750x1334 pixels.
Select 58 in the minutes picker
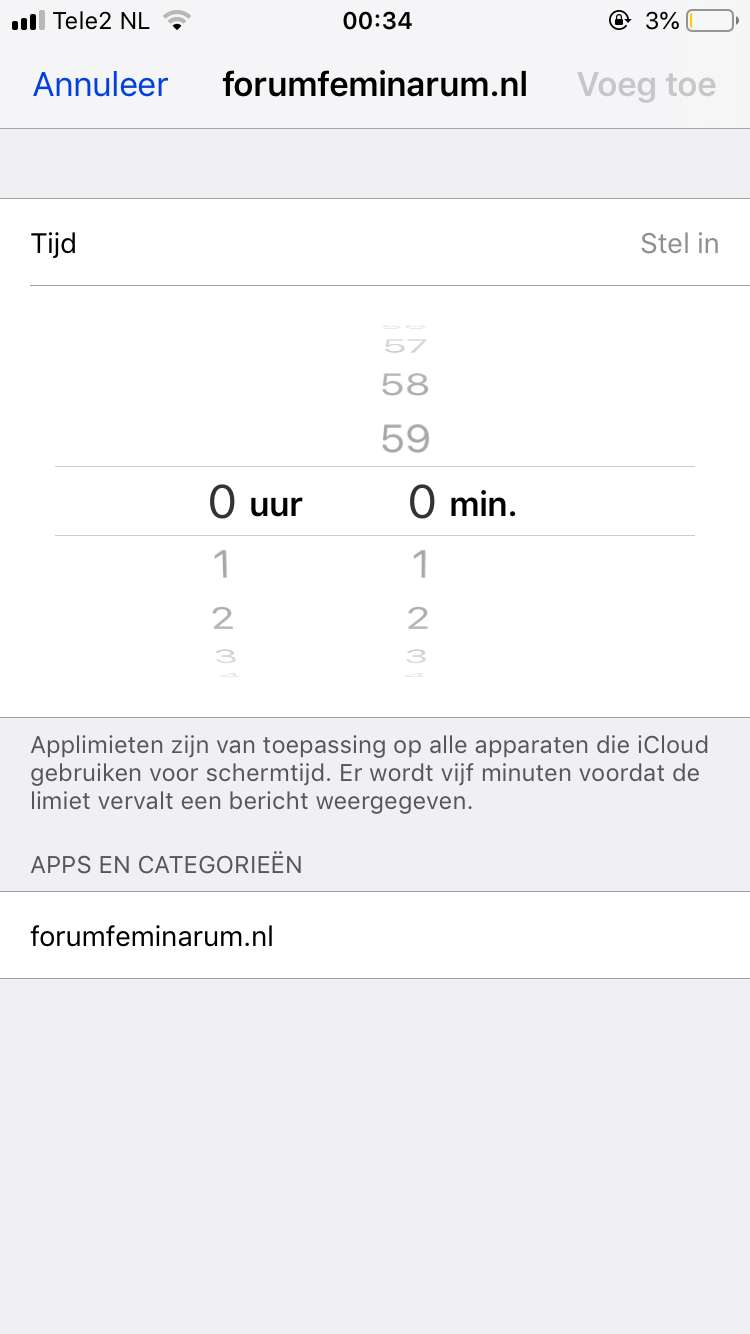[405, 384]
